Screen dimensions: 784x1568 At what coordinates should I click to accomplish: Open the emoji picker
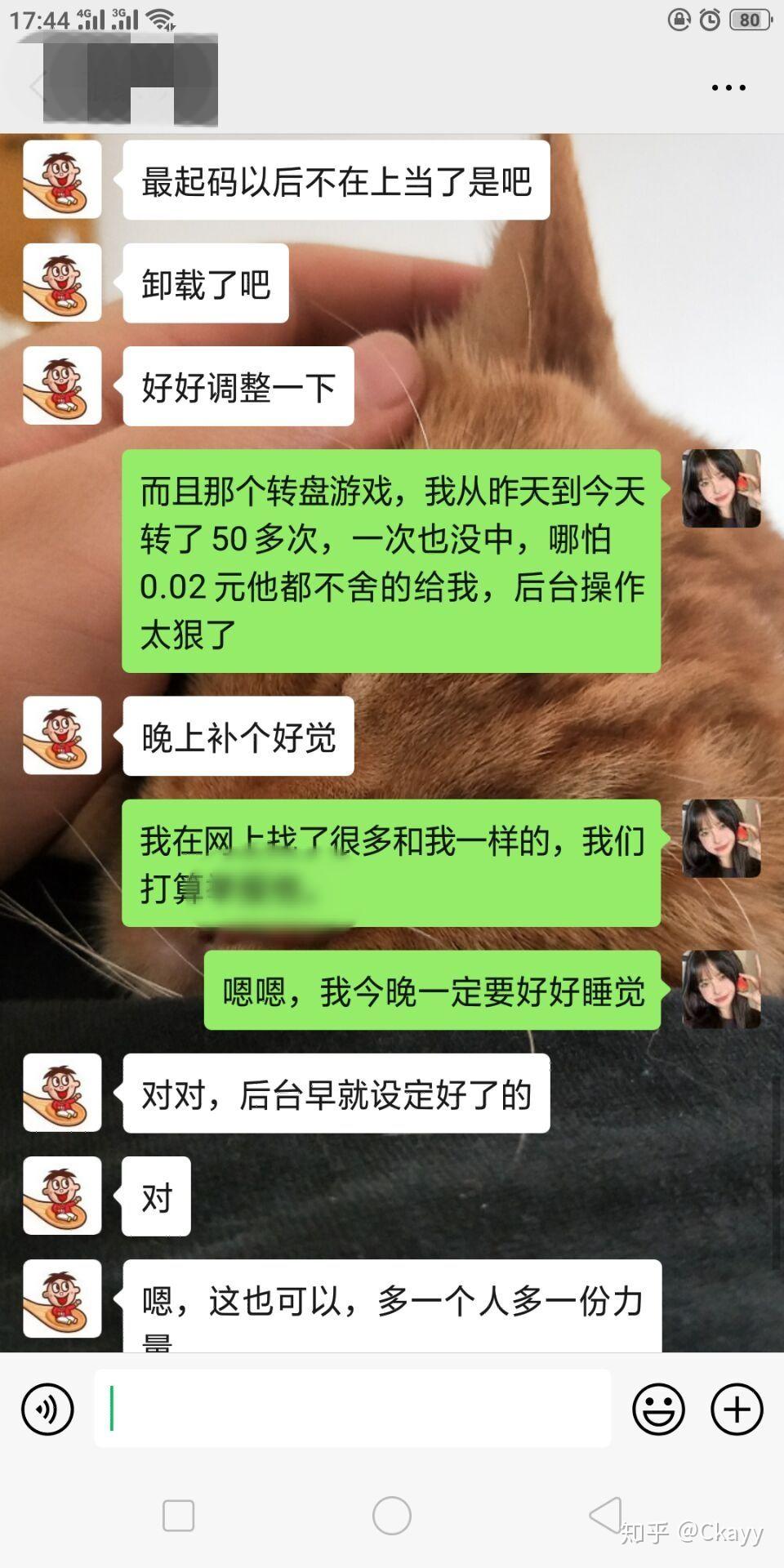click(658, 1409)
